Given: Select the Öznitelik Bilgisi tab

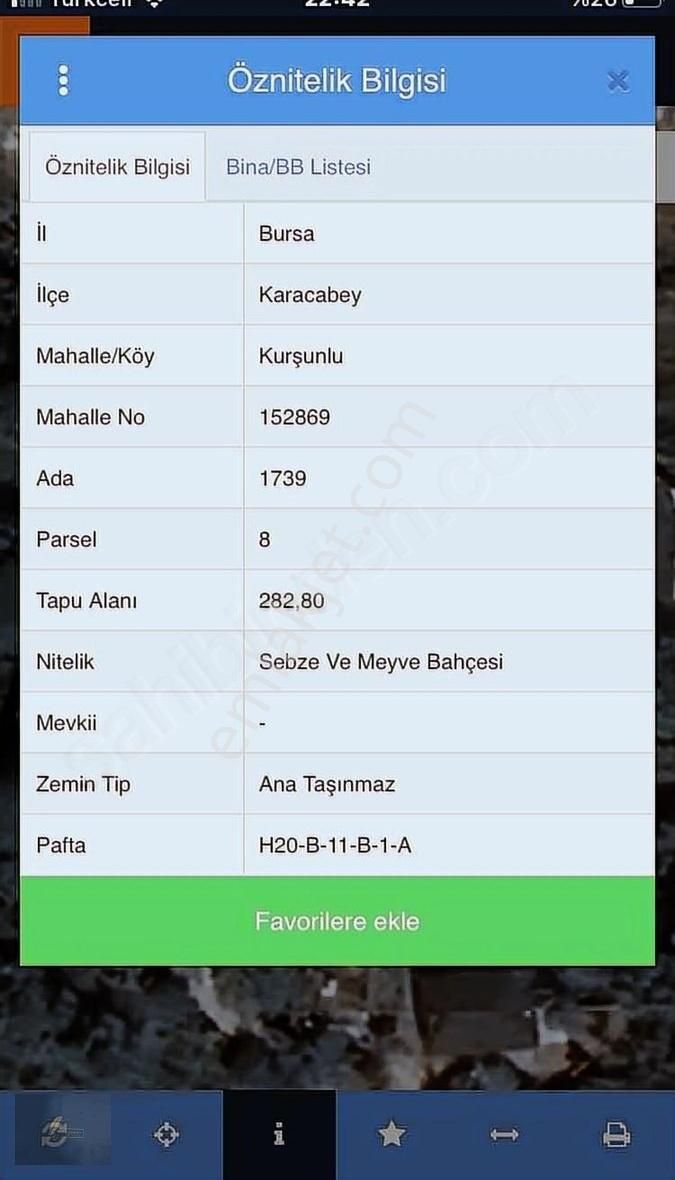Looking at the screenshot, I should (x=117, y=167).
